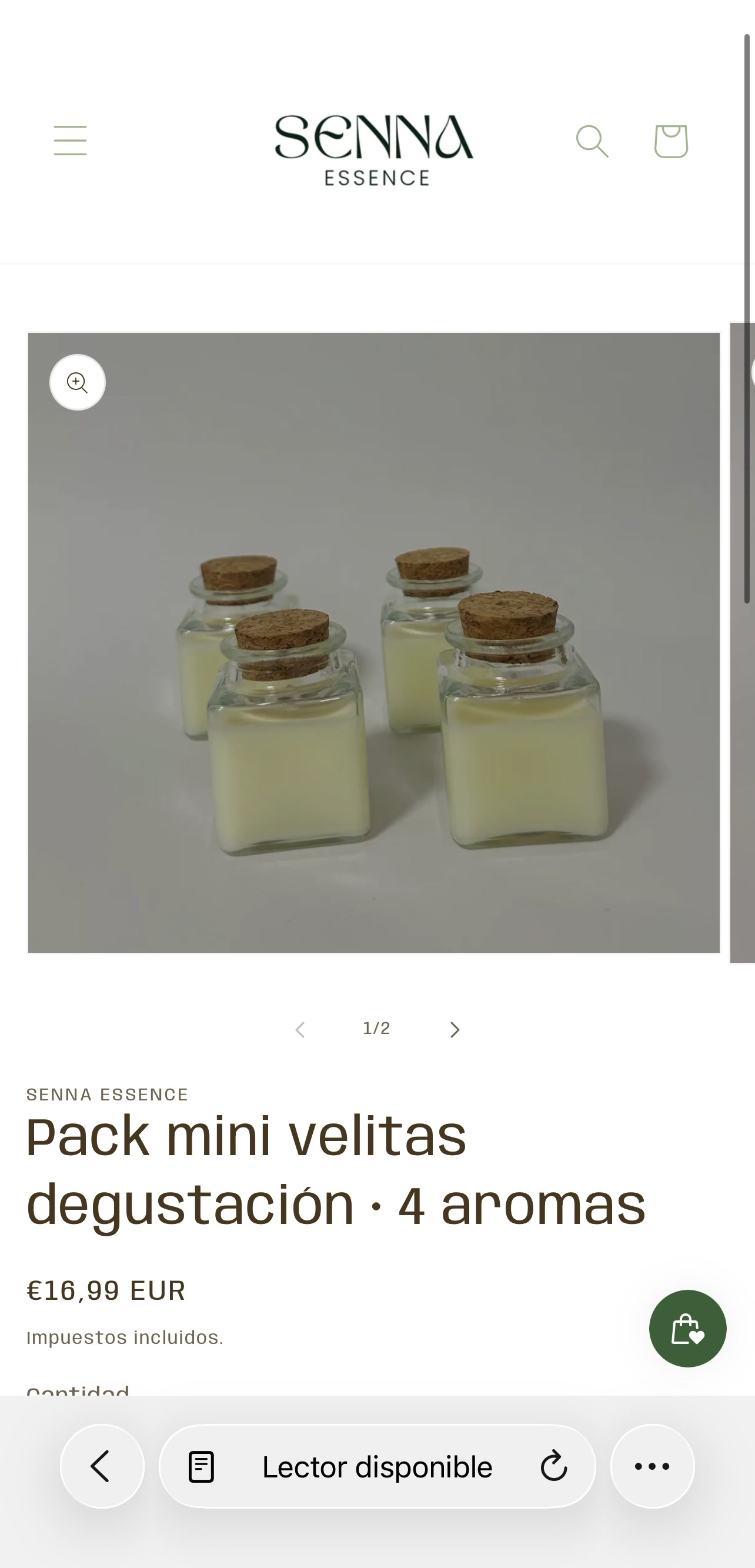Go to the next product image

pyautogui.click(x=455, y=1029)
